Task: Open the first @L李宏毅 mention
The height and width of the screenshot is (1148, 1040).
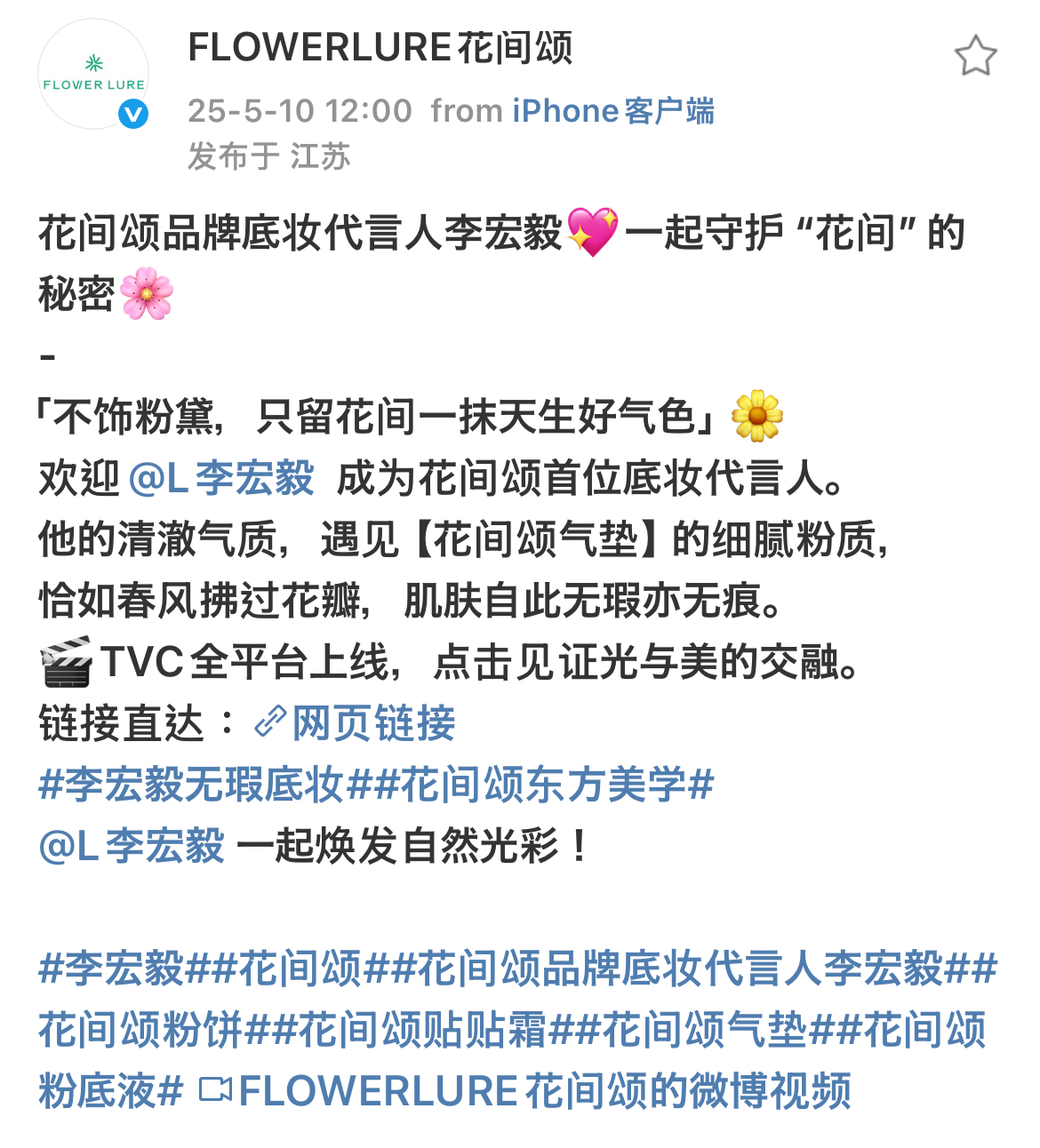Action: point(221,478)
